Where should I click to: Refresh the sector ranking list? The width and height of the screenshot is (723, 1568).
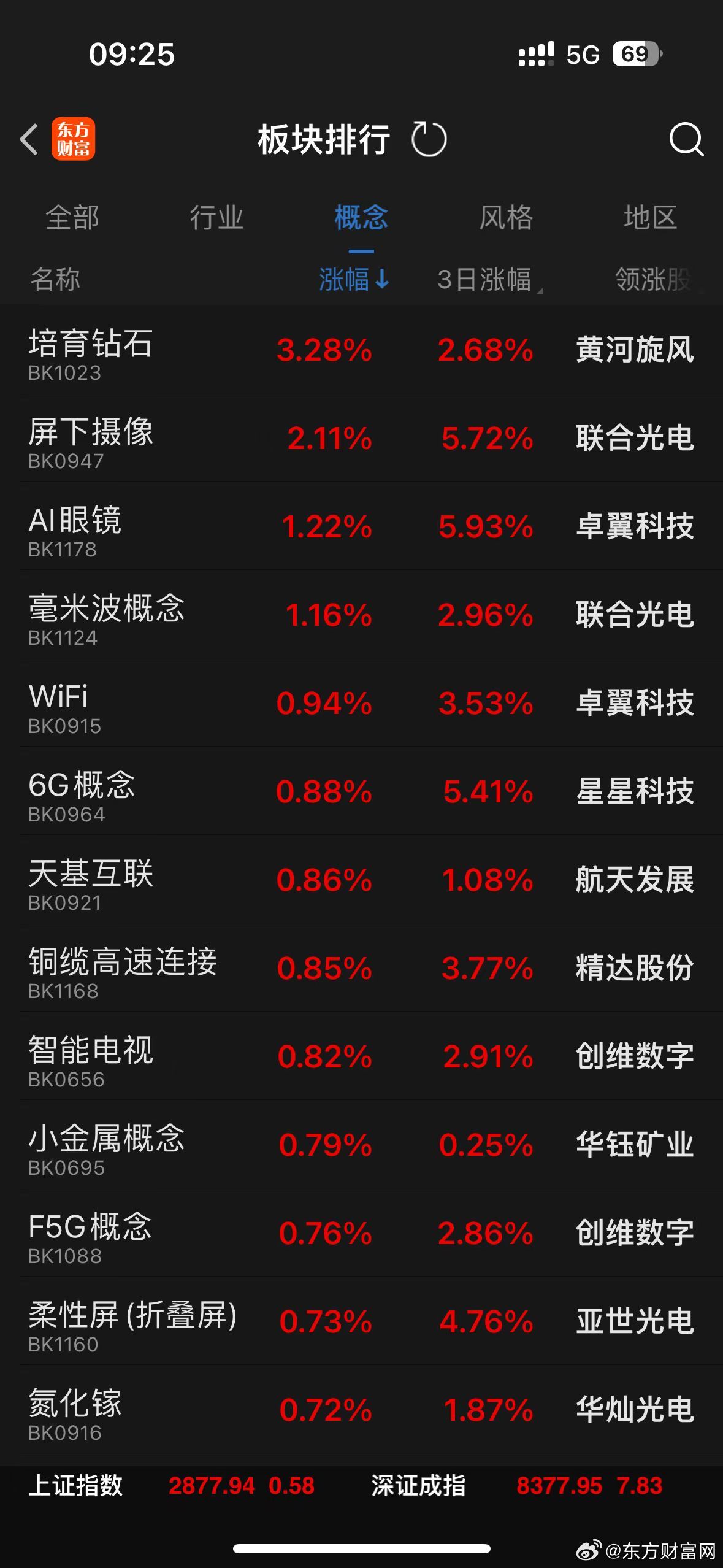coord(429,139)
